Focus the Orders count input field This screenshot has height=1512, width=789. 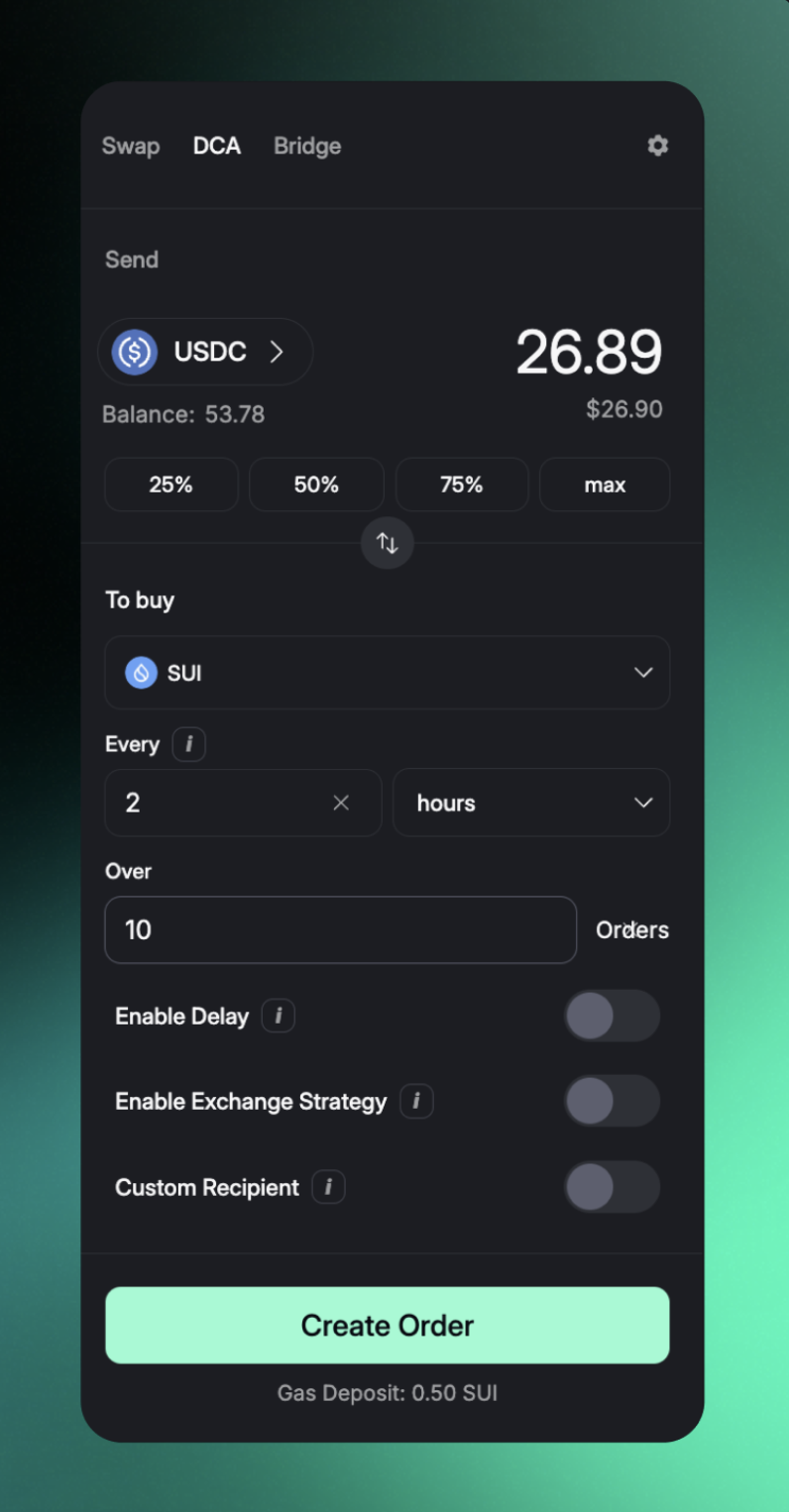pyautogui.click(x=340, y=929)
